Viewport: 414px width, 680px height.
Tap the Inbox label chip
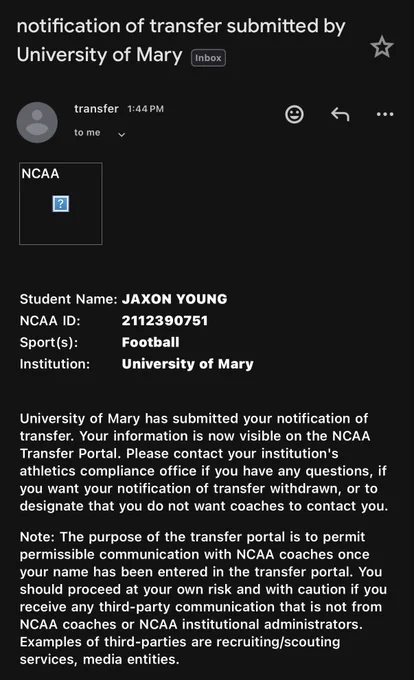pos(208,58)
